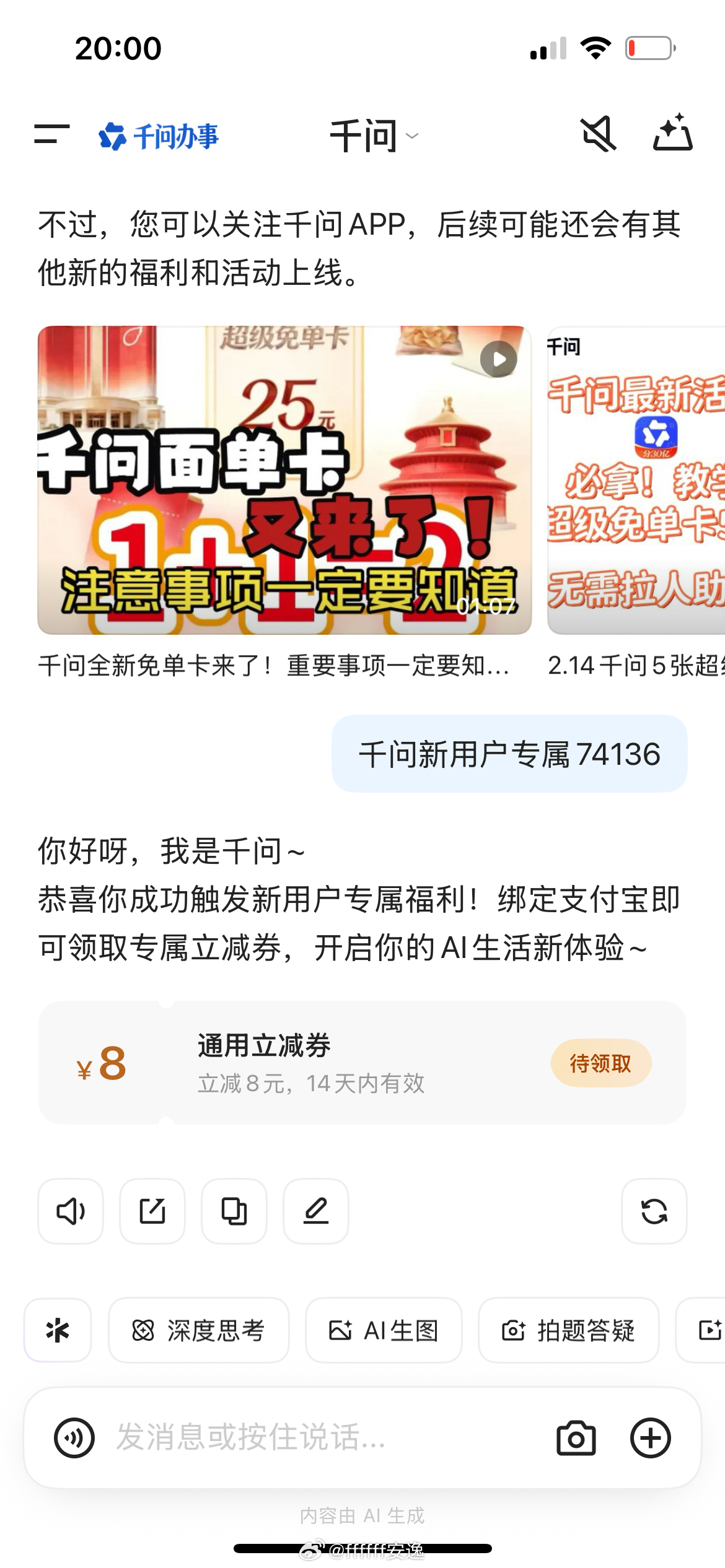Image resolution: width=725 pixels, height=1568 pixels.
Task: Open 千问办事 services
Action: tap(159, 136)
